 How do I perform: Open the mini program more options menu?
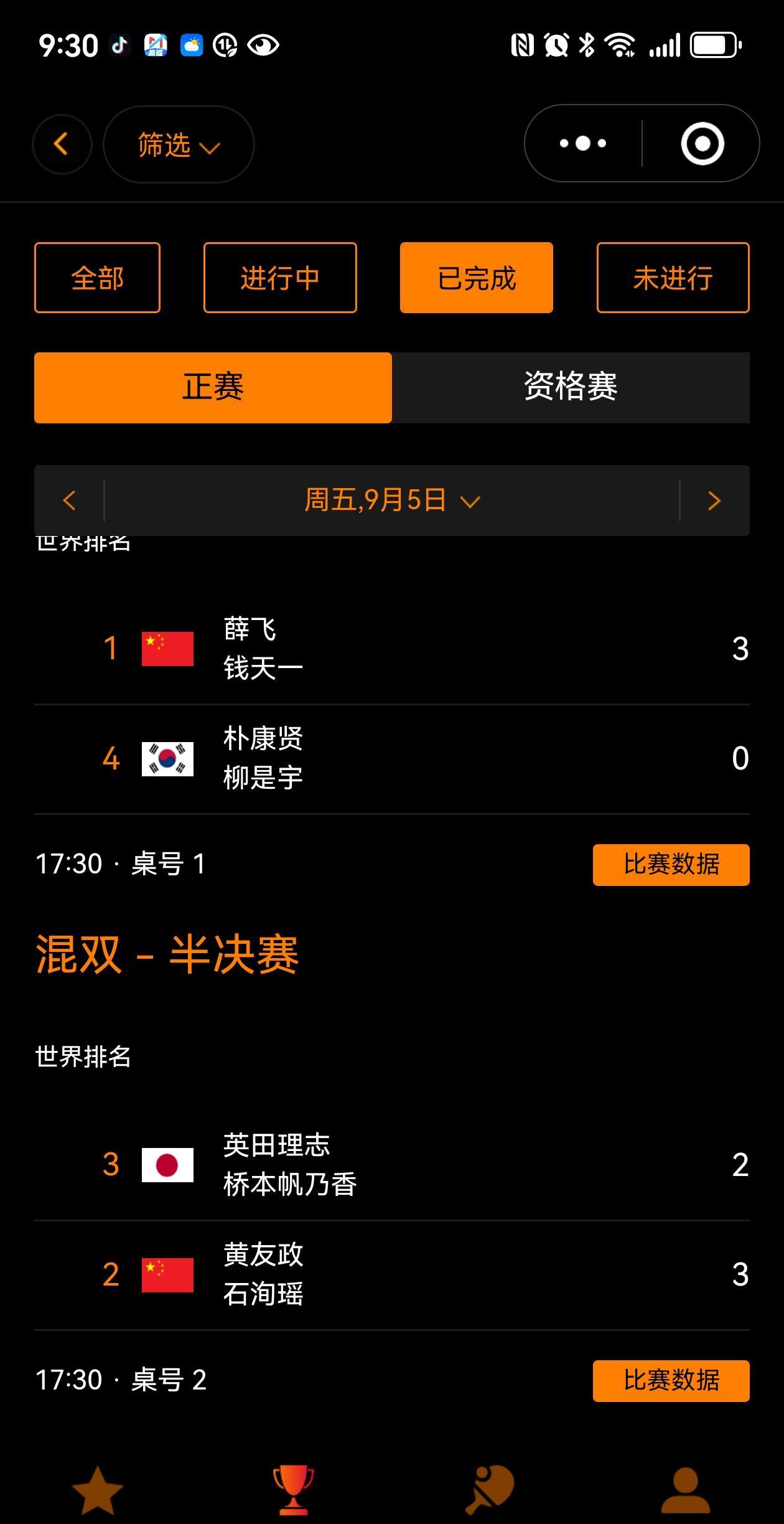tap(583, 144)
